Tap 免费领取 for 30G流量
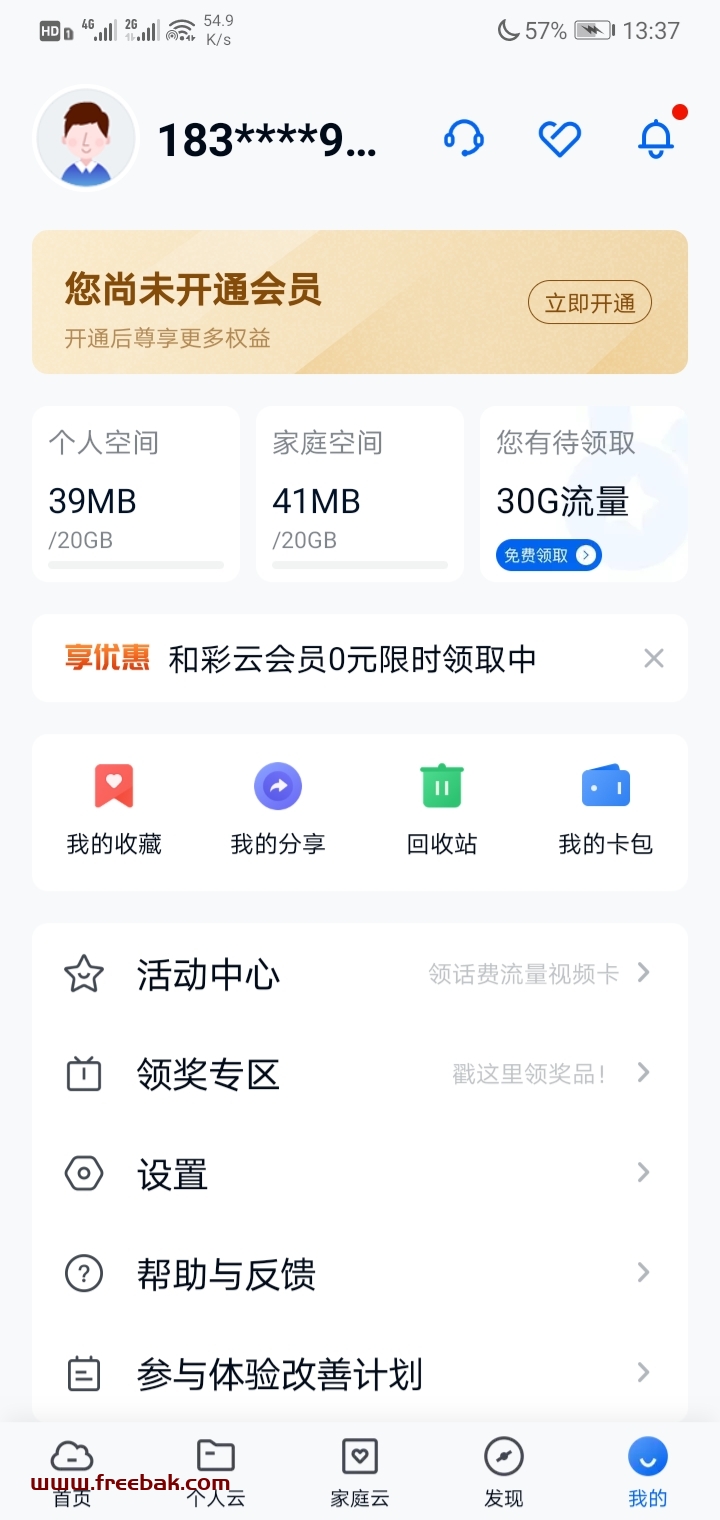The width and height of the screenshot is (720, 1520). click(548, 555)
